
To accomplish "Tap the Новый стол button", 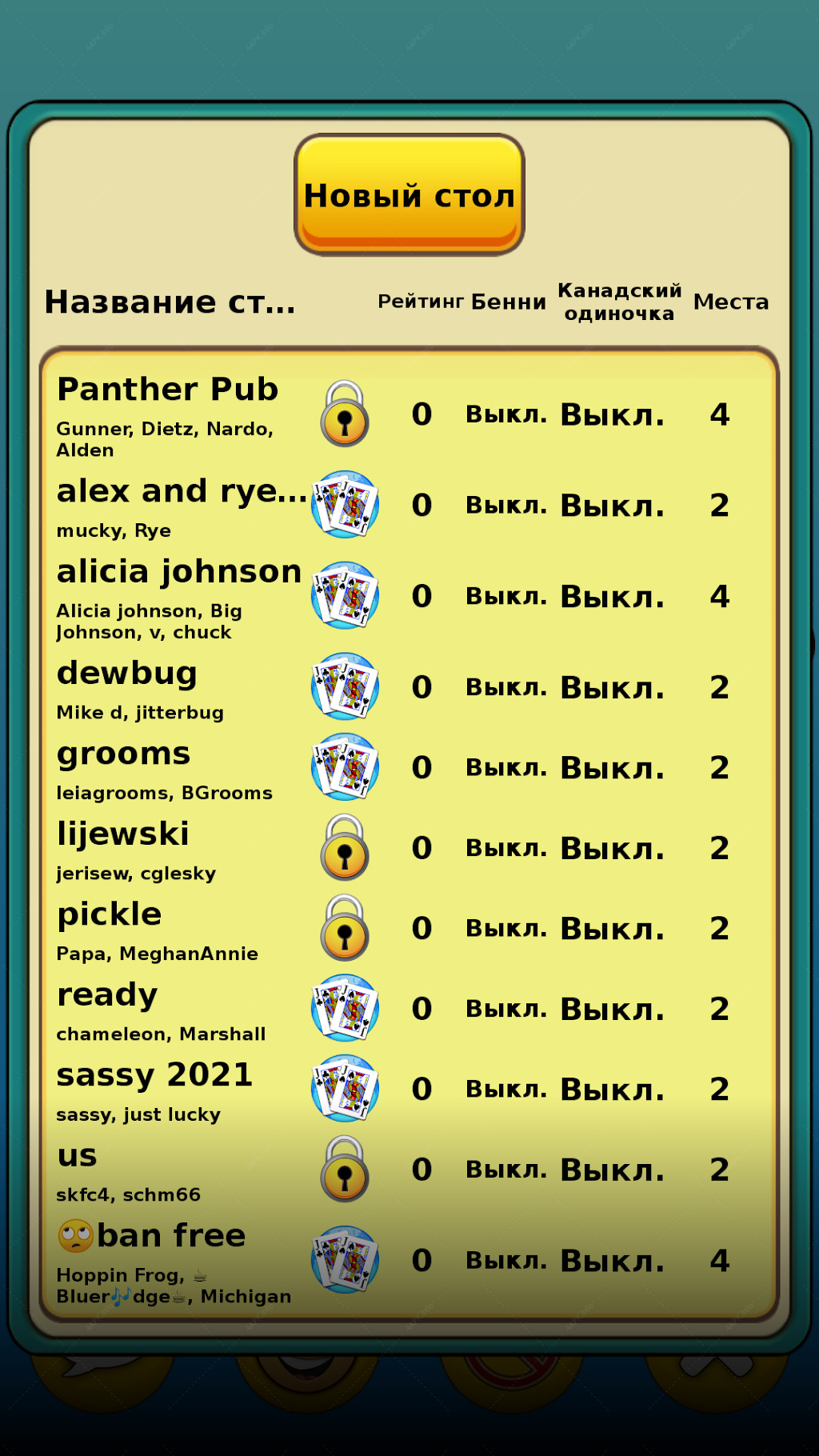I will (409, 194).
